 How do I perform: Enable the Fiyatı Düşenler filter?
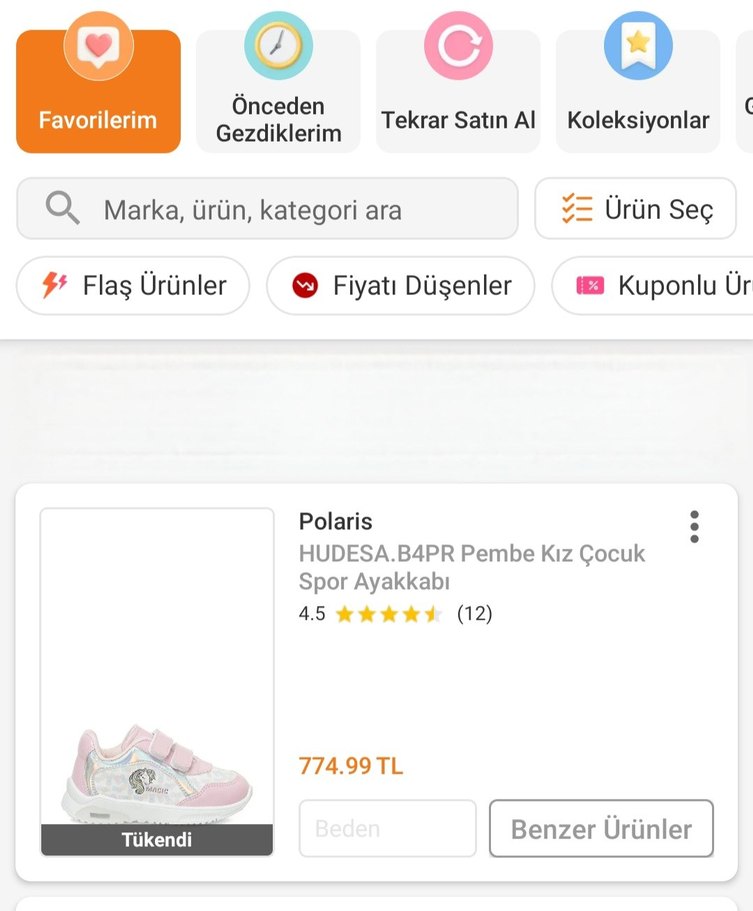click(400, 285)
